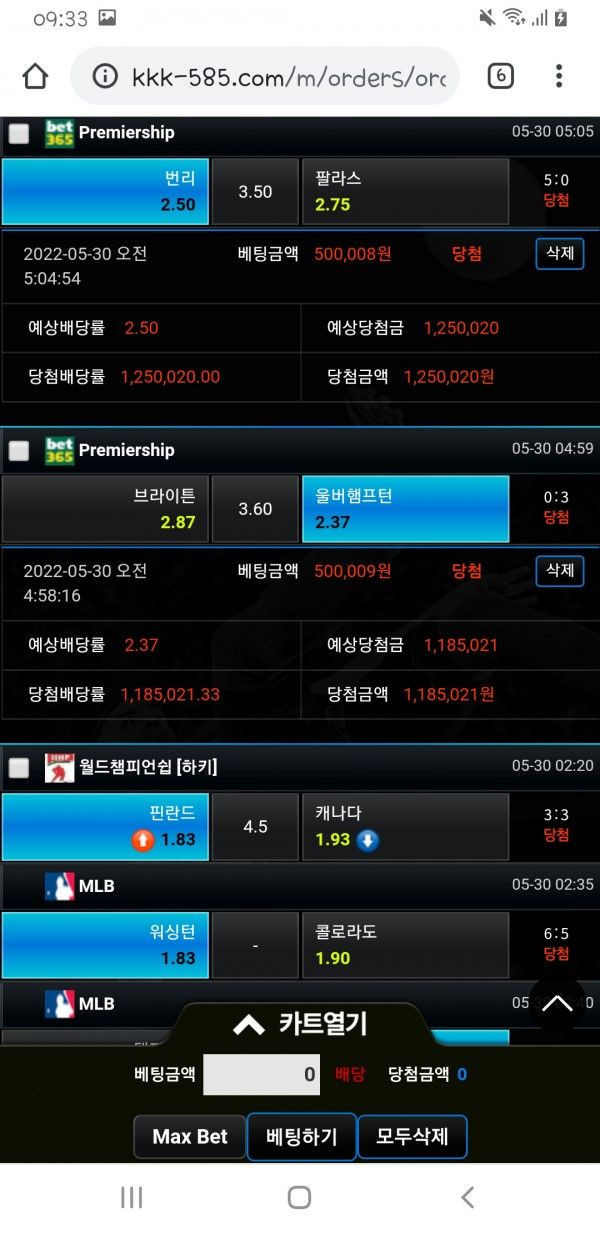The width and height of the screenshot is (600, 1233).
Task: Tap the 베팅금액 amount field
Action: 261,1075
